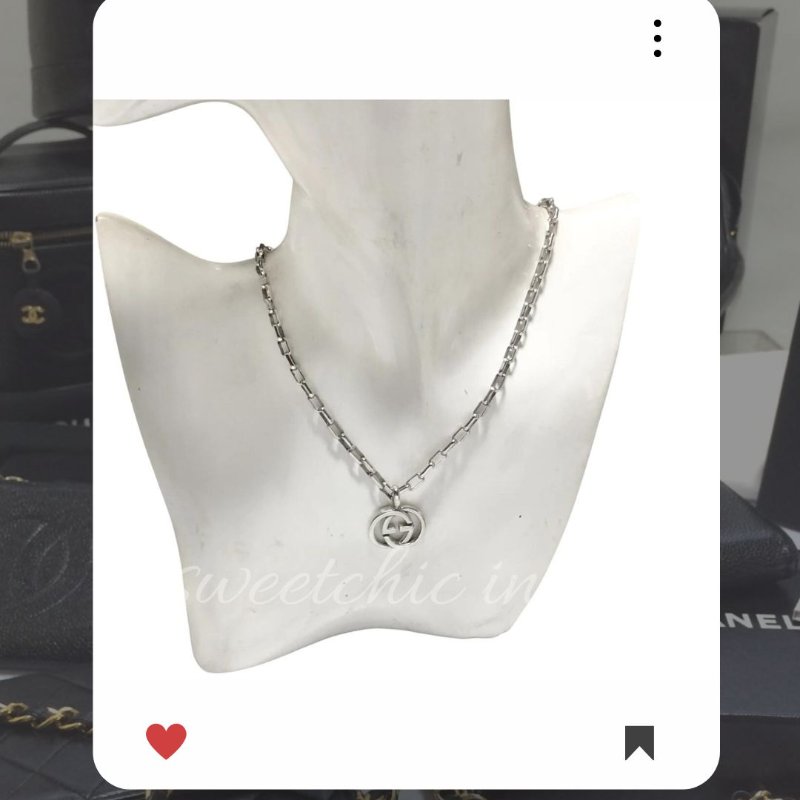This screenshot has height=800, width=800.
Task: Open the three-dot overflow menu
Action: point(657,38)
